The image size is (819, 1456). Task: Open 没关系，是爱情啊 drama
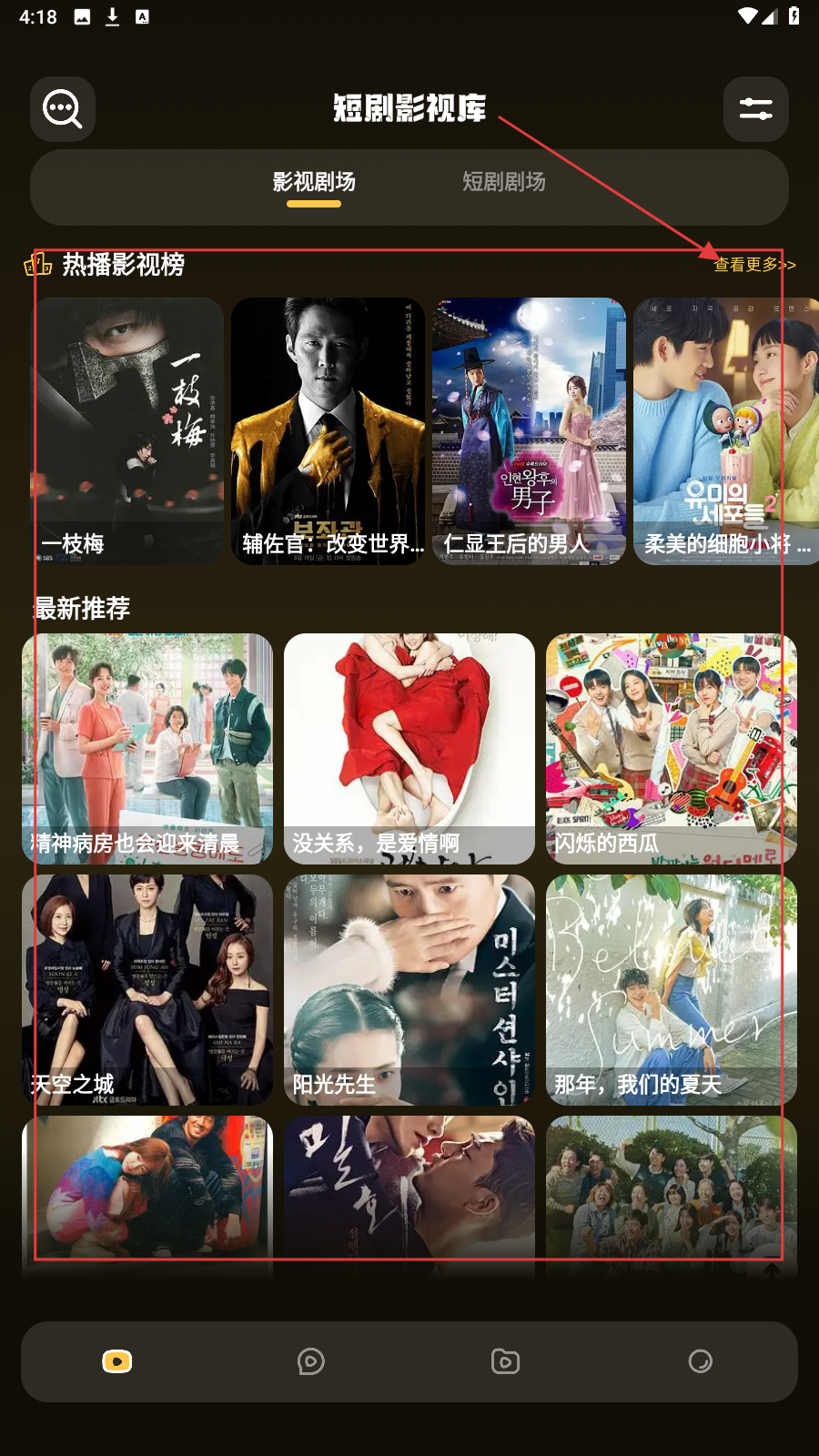(409, 748)
